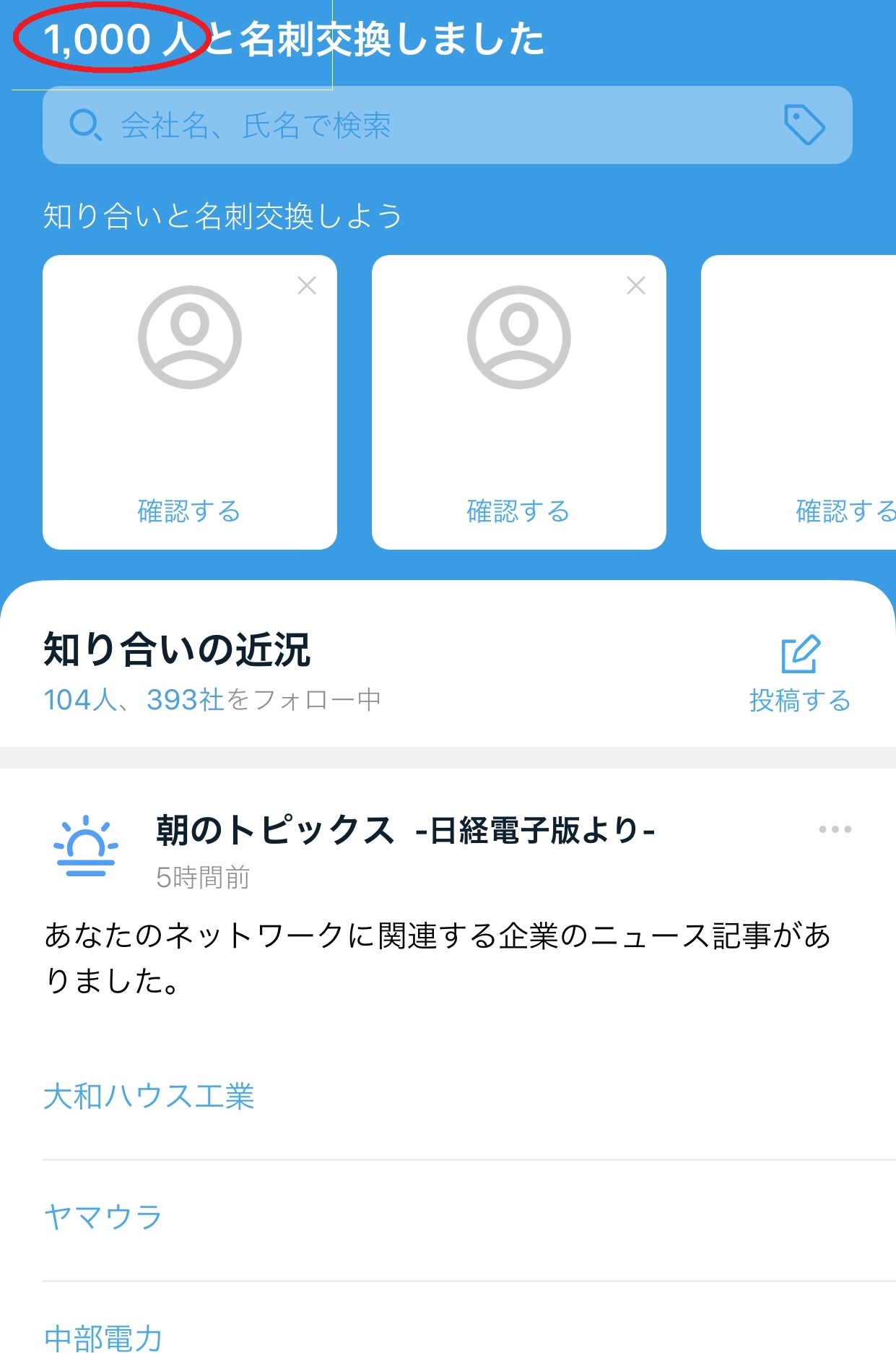Tap the 会社名、氏名で検索 search field
The width and height of the screenshot is (896, 1353).
click(x=404, y=126)
